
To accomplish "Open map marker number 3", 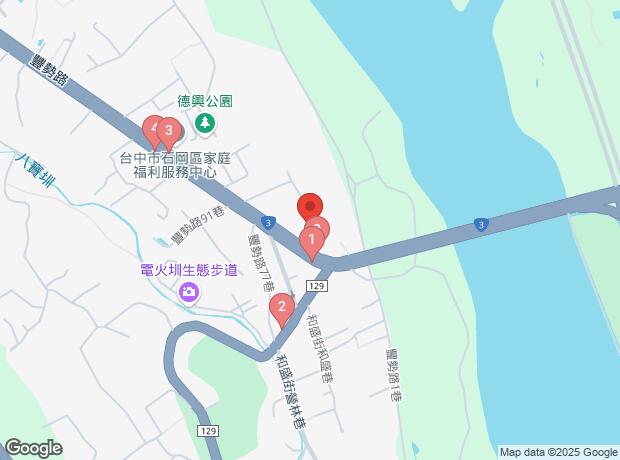I will tap(169, 131).
